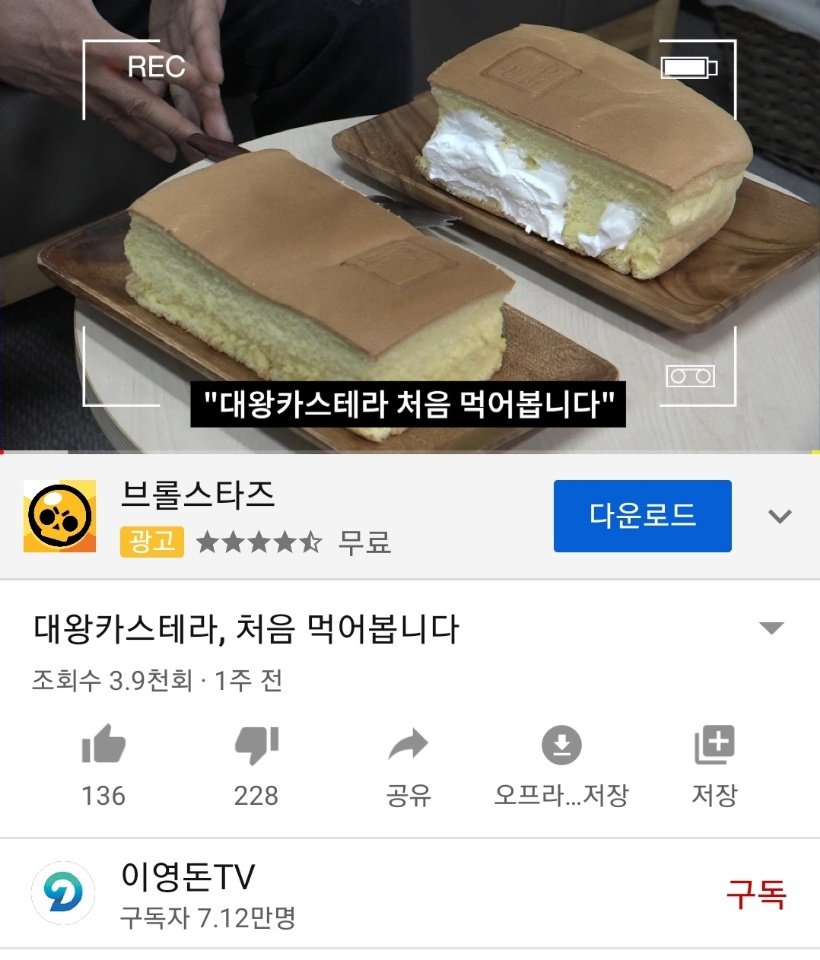The width and height of the screenshot is (820, 960).
Task: Download the 브롤스타즈 app from the ad
Action: [x=642, y=516]
